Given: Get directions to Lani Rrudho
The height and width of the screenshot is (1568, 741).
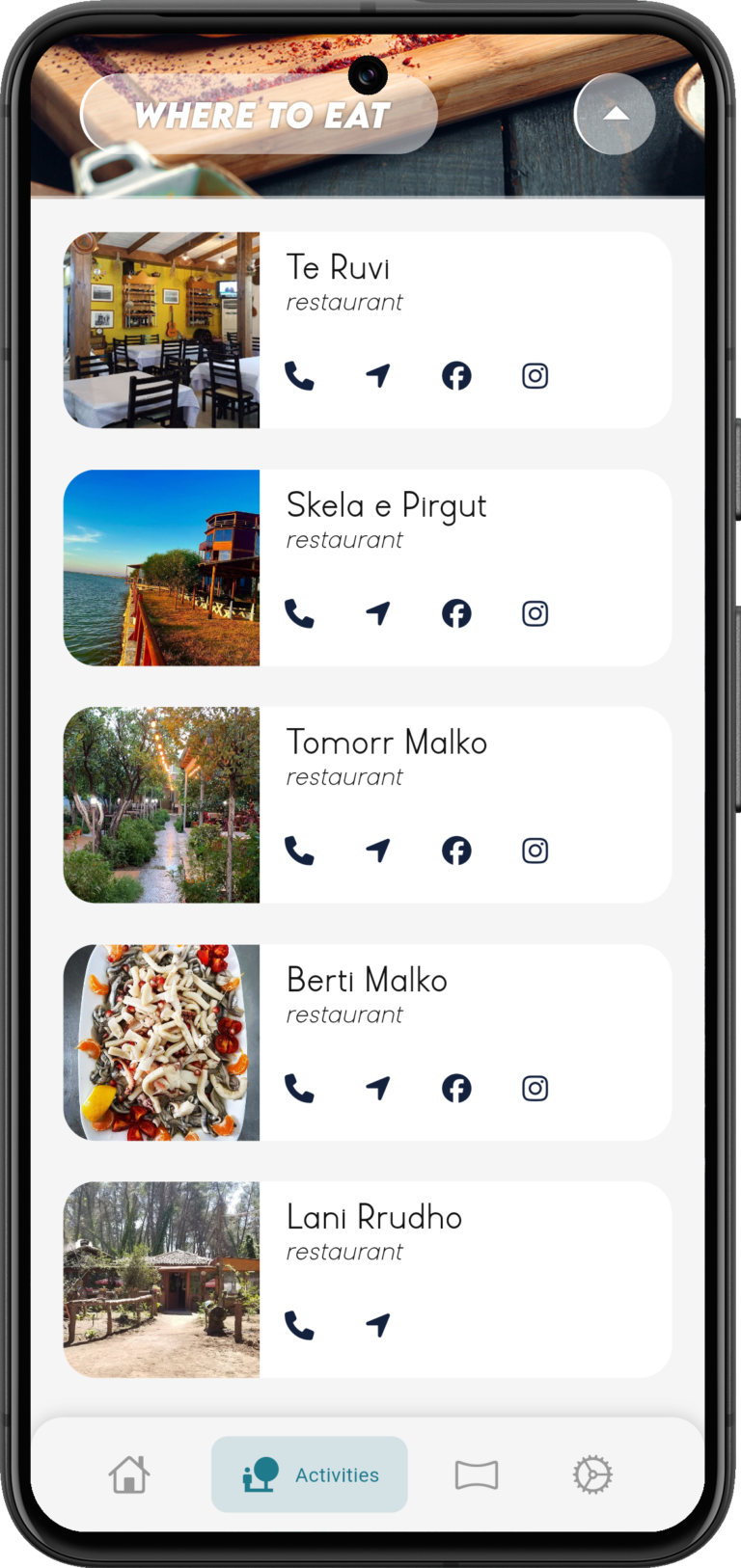Looking at the screenshot, I should point(378,1326).
